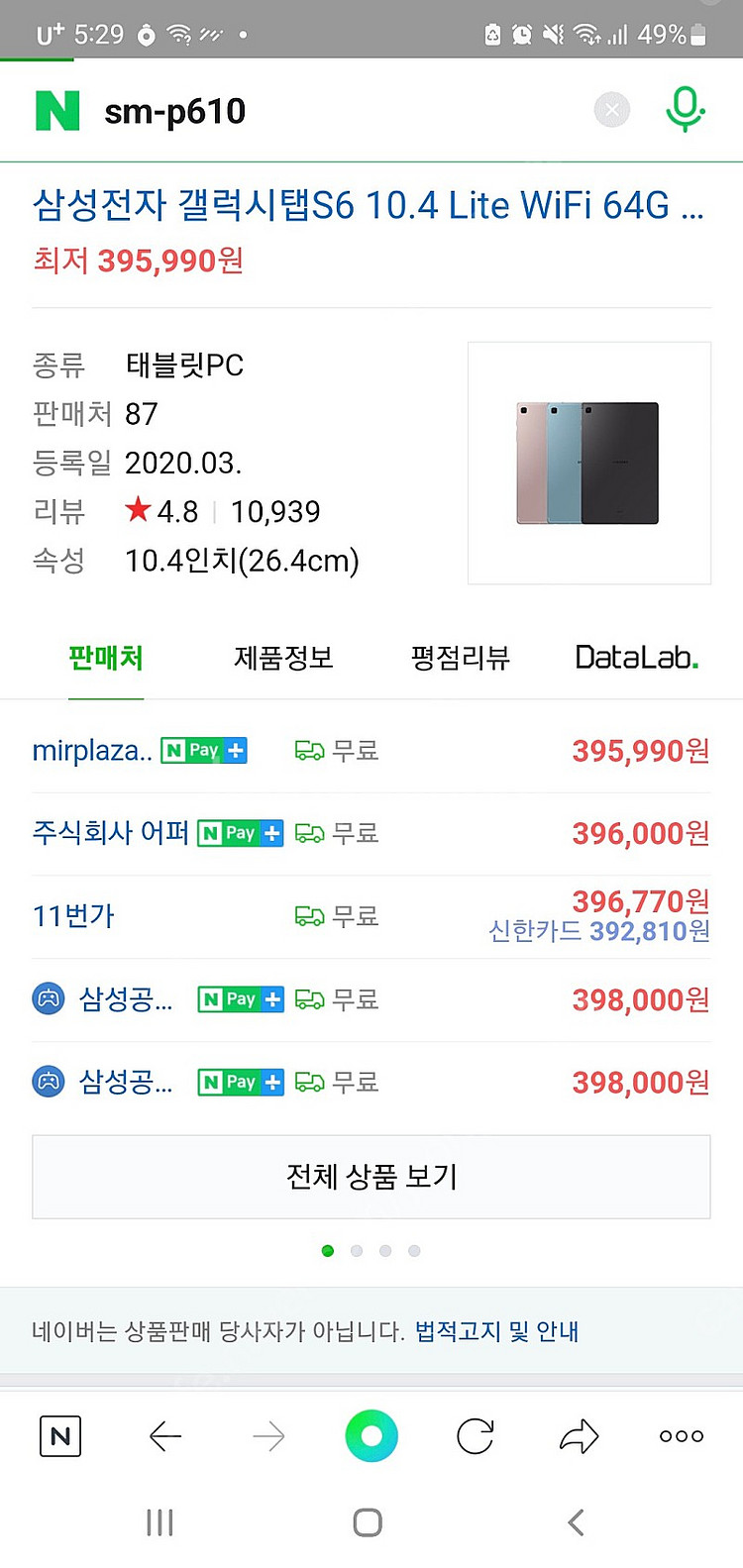Open the mirplaza seller offer
Image resolution: width=743 pixels, height=1568 pixels.
(x=371, y=751)
